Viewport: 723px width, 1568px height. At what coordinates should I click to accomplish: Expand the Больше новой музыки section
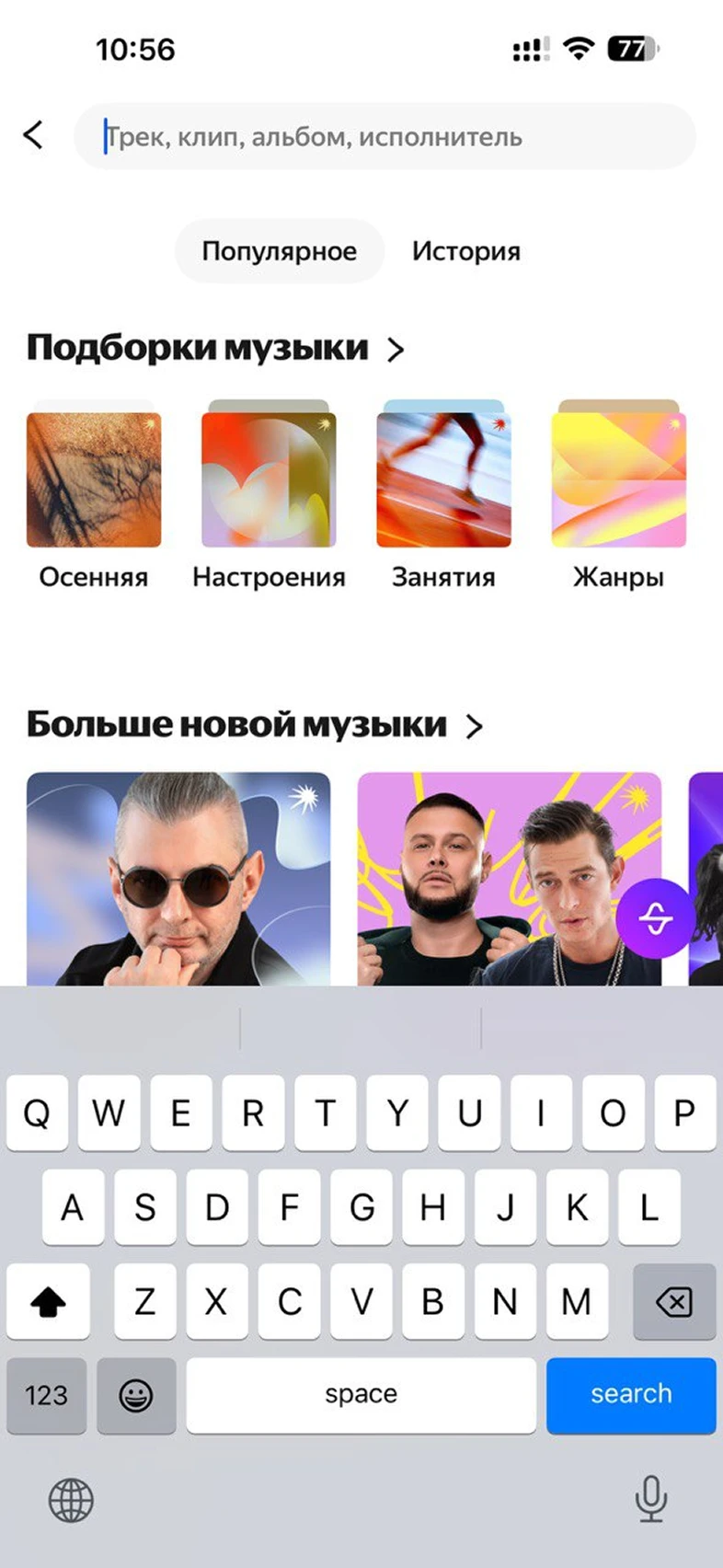point(254,725)
